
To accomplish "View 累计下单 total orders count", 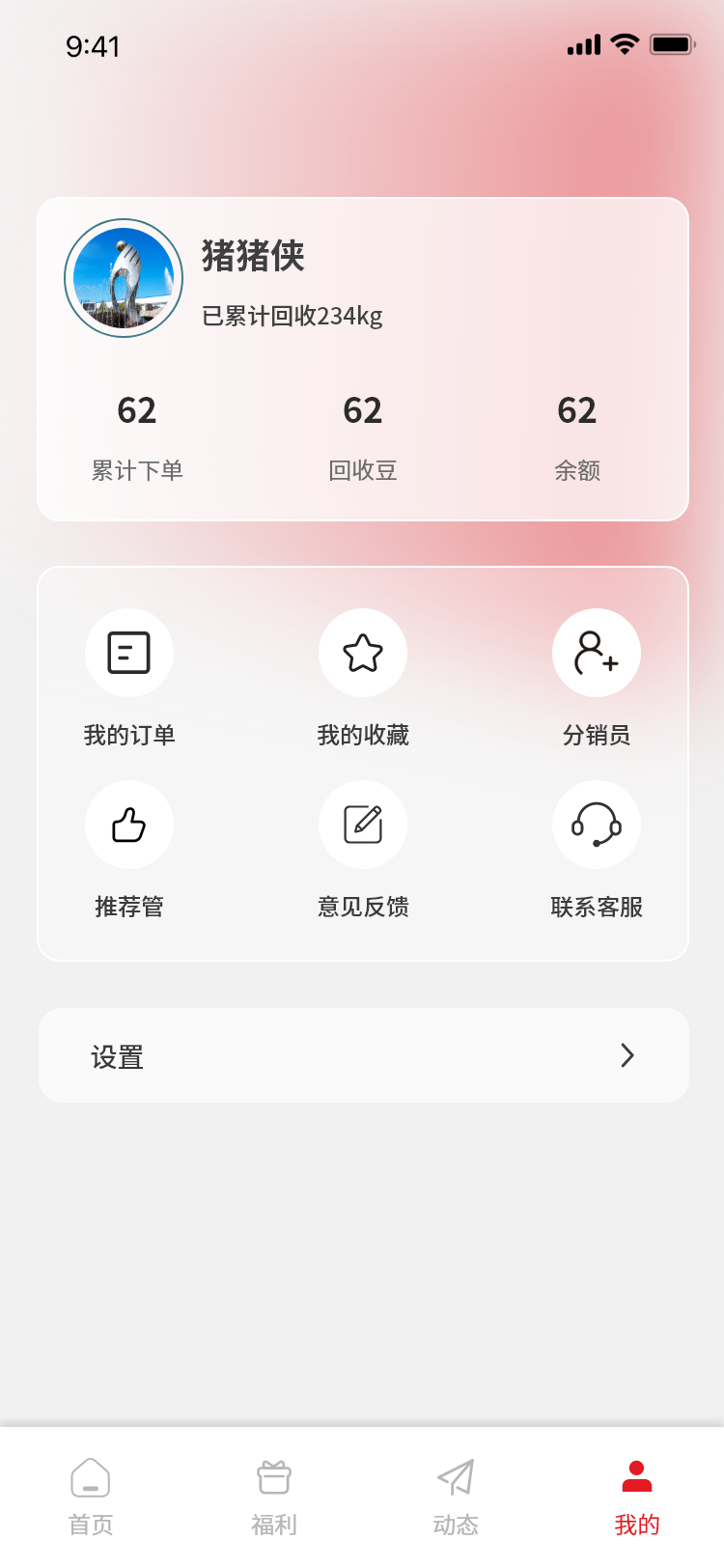I will pyautogui.click(x=137, y=434).
